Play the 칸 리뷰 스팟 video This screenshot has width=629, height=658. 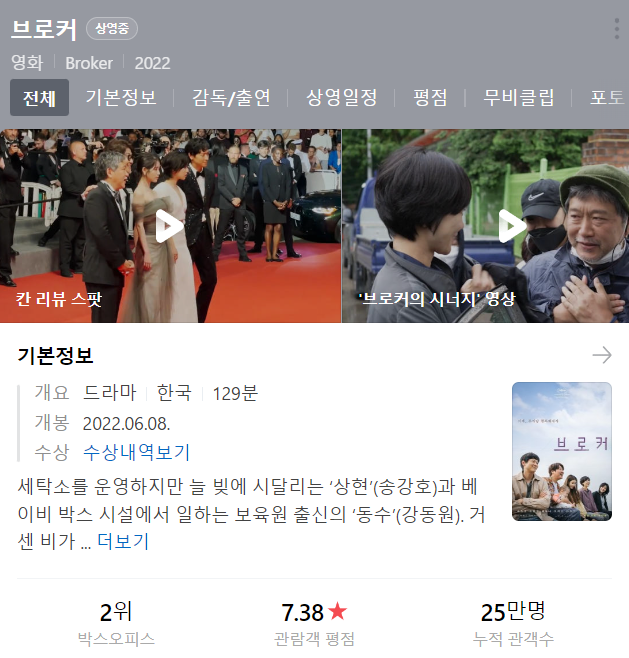click(170, 226)
